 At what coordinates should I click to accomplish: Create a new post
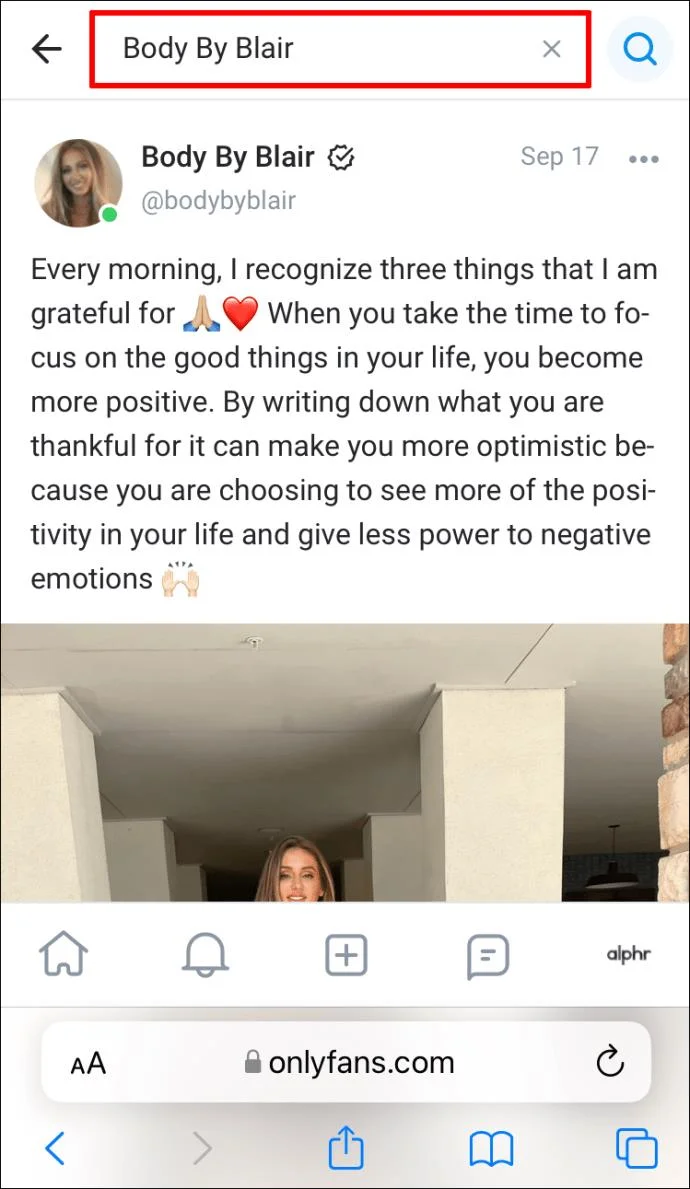[x=346, y=955]
